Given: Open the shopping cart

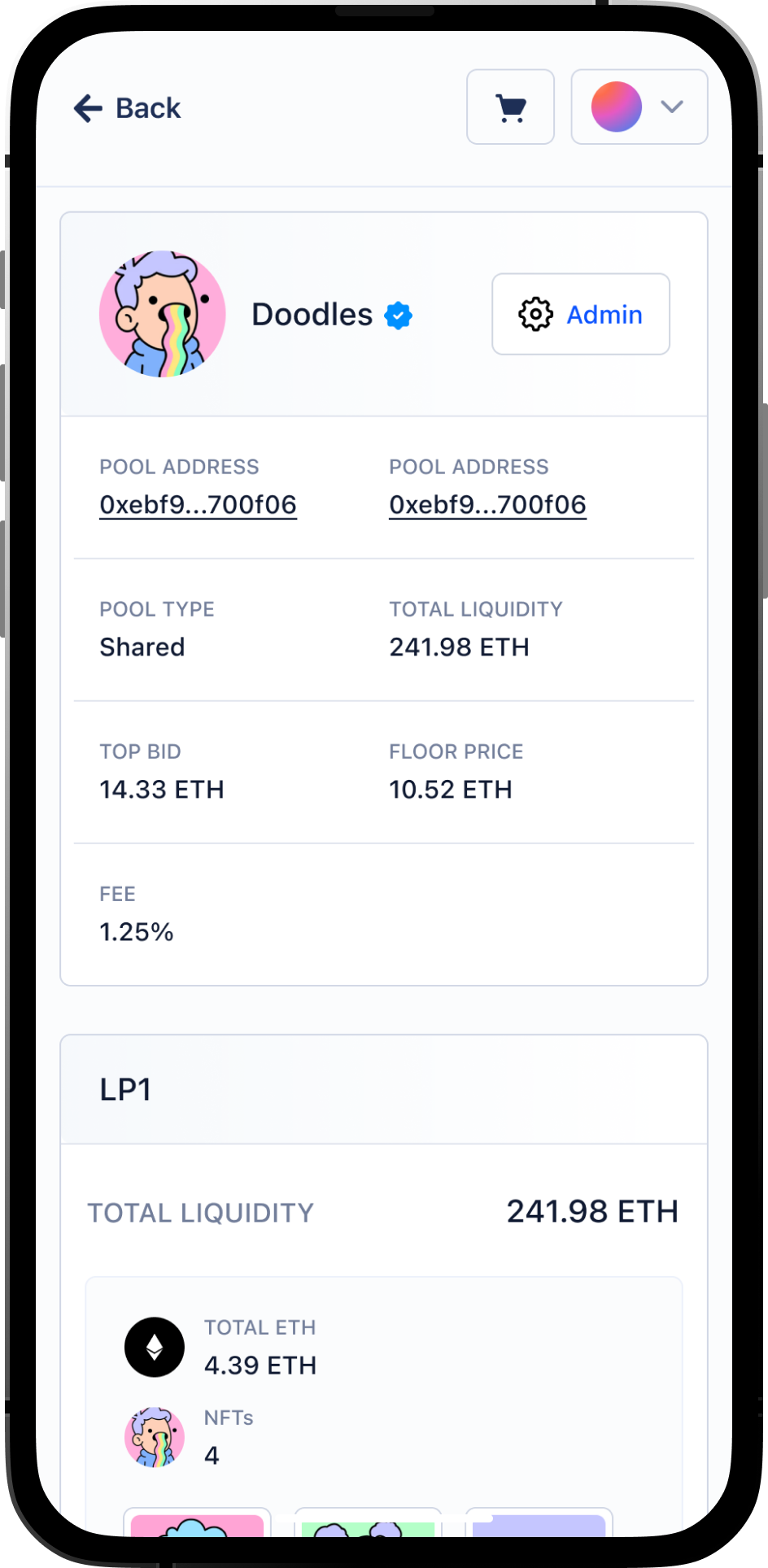Looking at the screenshot, I should 510,107.
